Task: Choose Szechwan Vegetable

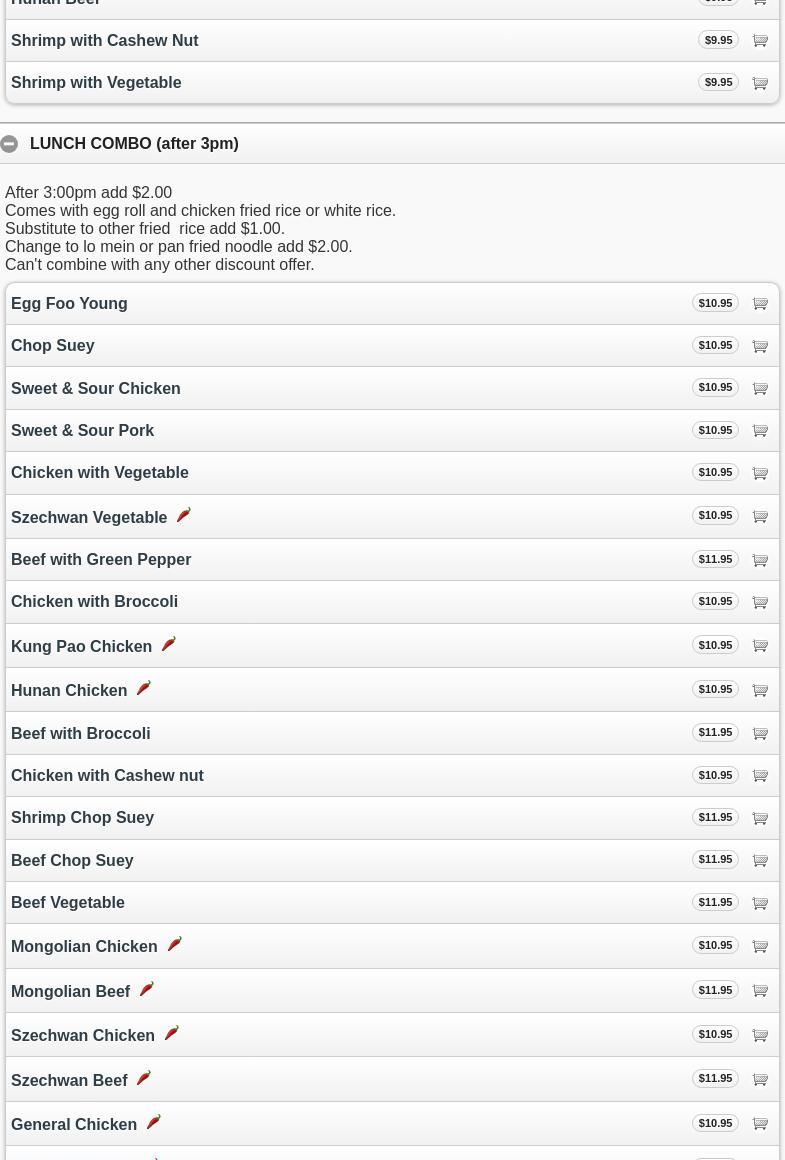Action: pos(89,518)
